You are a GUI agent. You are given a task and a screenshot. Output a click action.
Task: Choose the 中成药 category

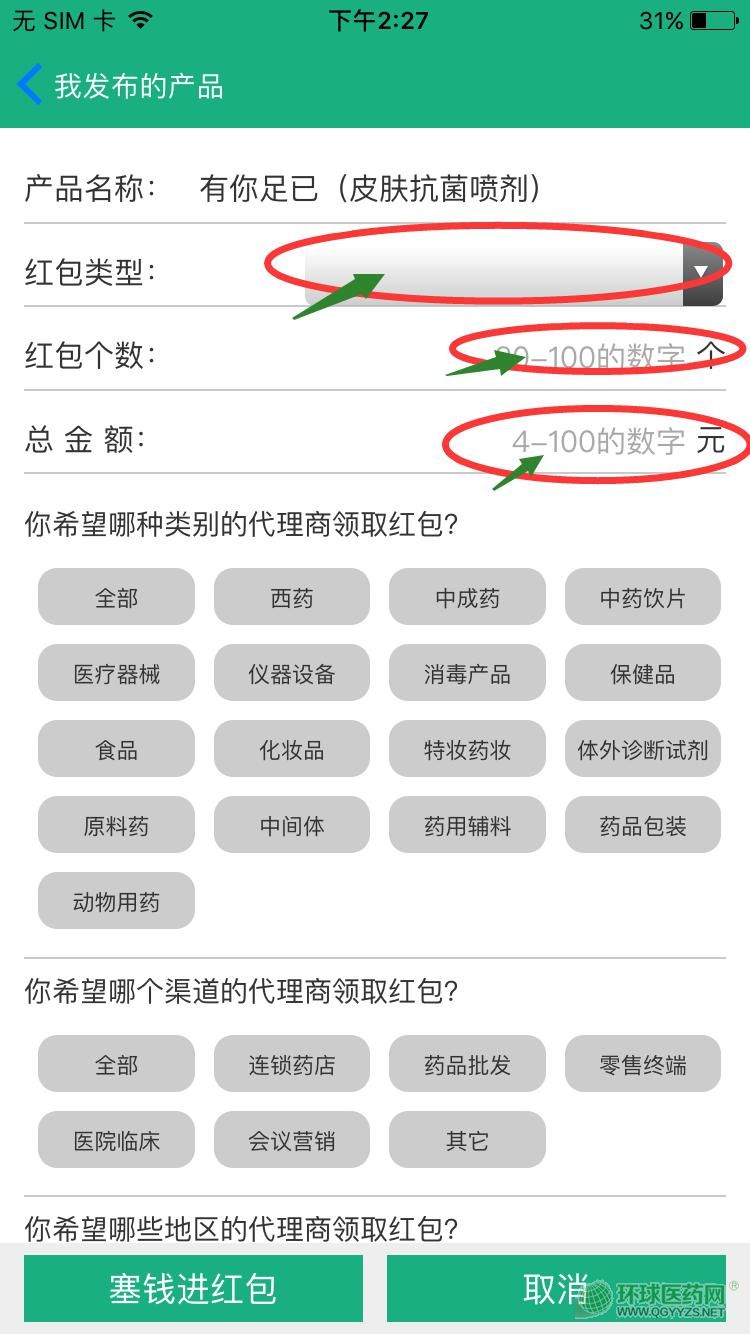click(x=467, y=598)
